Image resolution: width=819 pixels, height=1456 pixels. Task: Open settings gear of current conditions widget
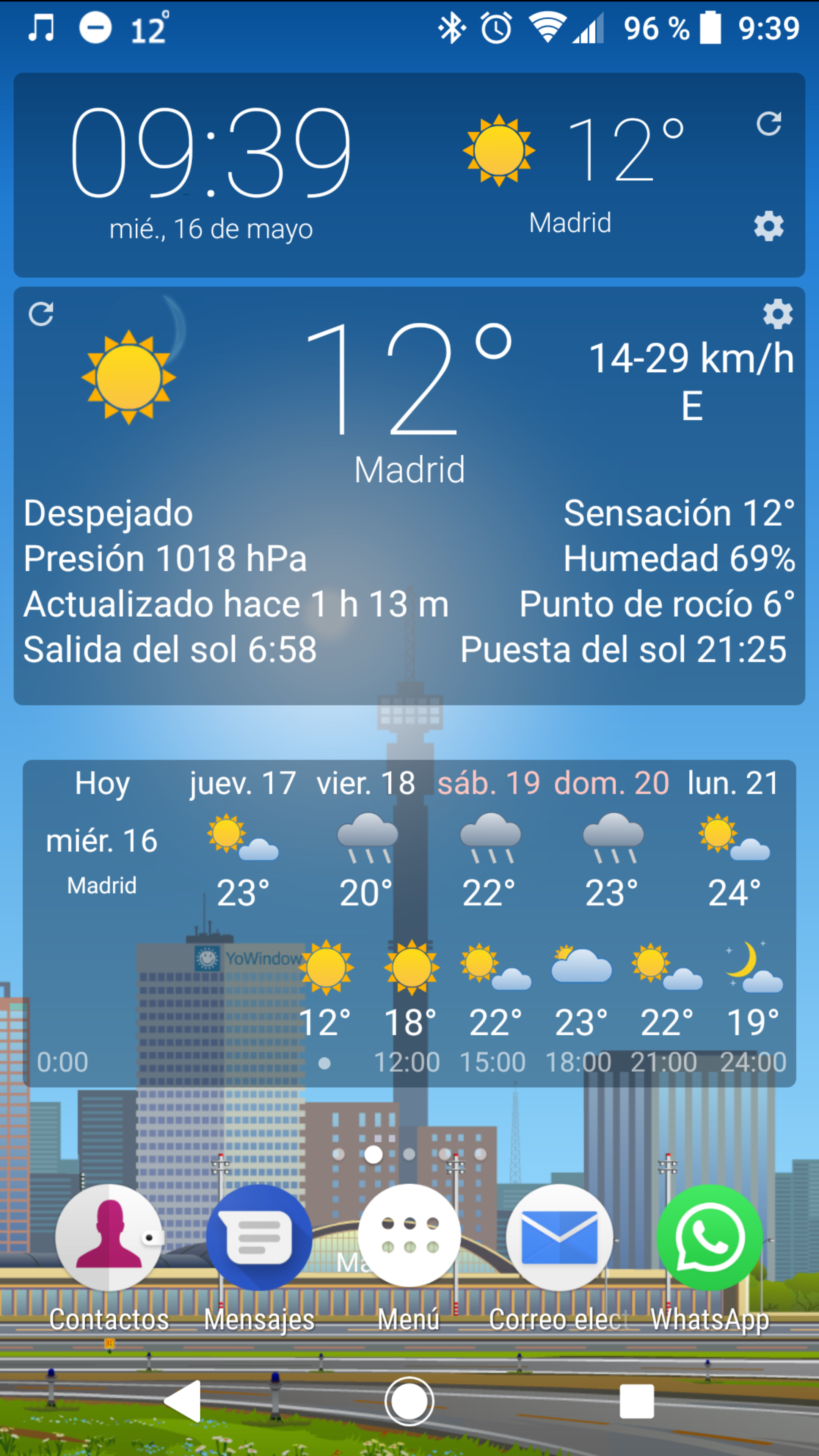pos(778,314)
